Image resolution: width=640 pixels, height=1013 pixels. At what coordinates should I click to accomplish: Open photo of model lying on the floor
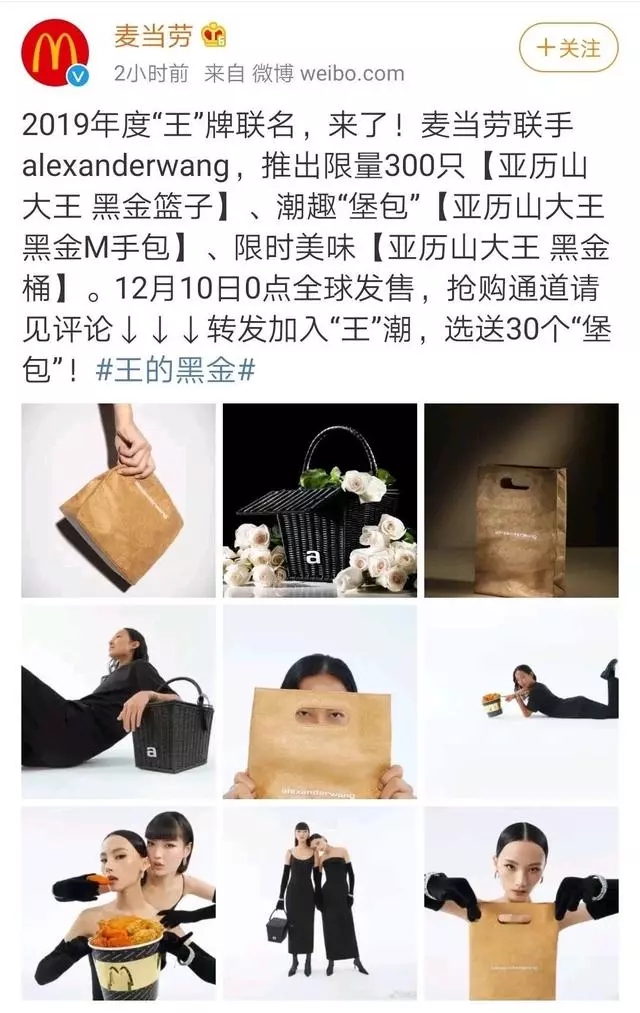pos(521,702)
